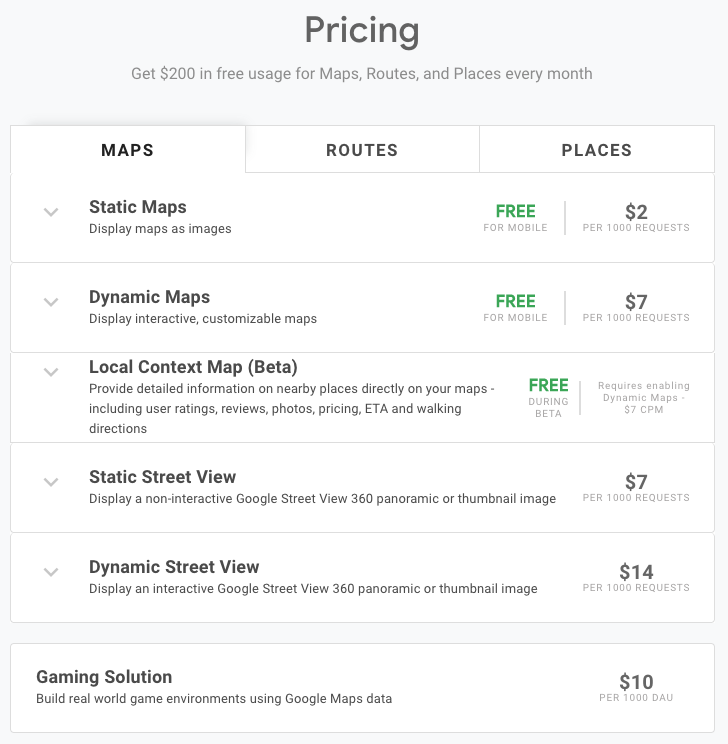Select the MAPS tab

pyautogui.click(x=127, y=149)
